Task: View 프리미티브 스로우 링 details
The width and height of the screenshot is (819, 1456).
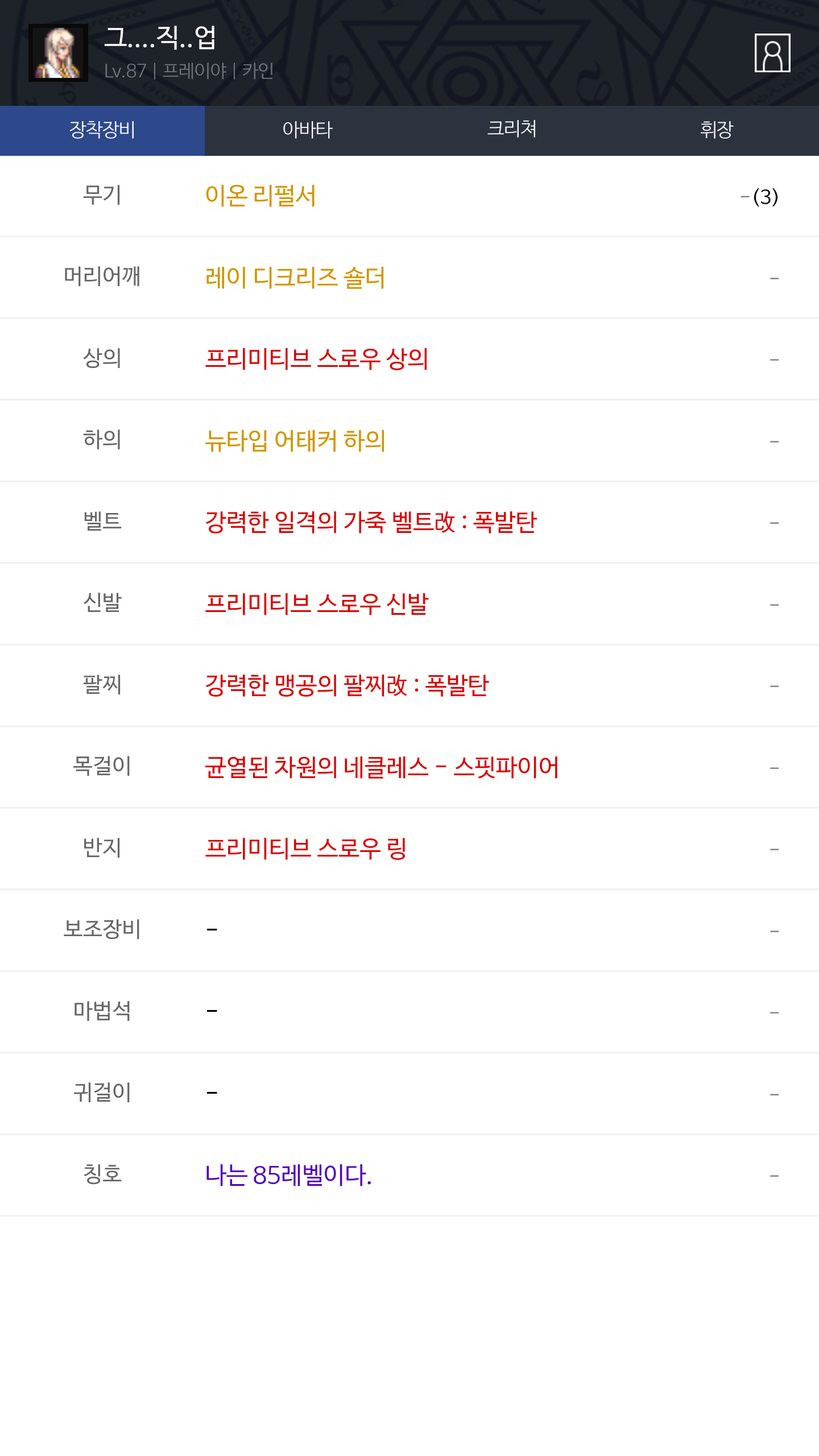Action: pyautogui.click(x=305, y=849)
